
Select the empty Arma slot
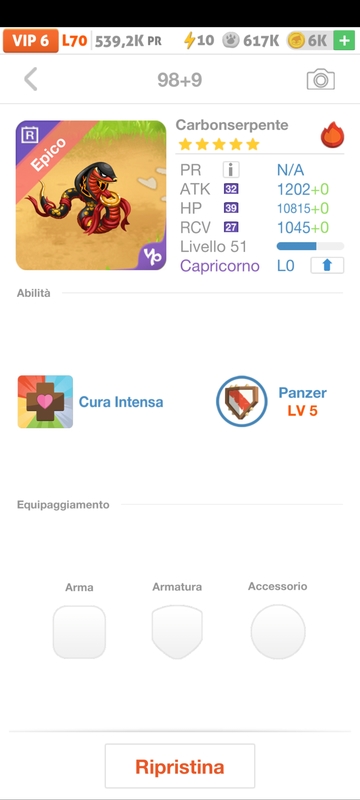[x=79, y=632]
